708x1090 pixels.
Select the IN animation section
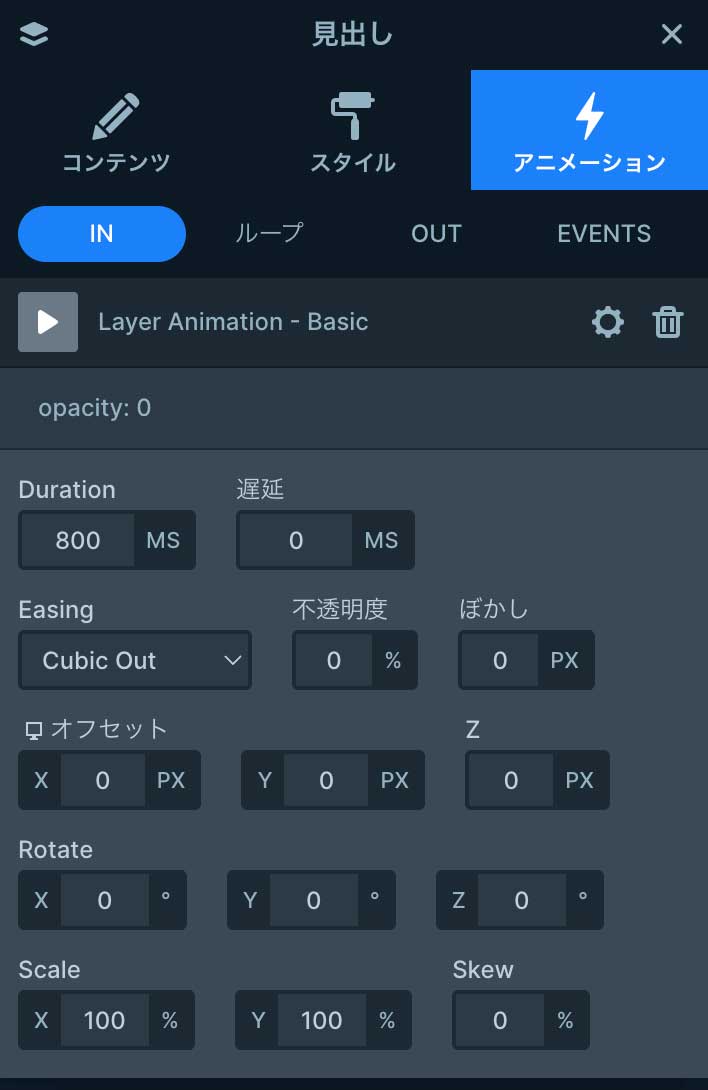click(x=102, y=234)
